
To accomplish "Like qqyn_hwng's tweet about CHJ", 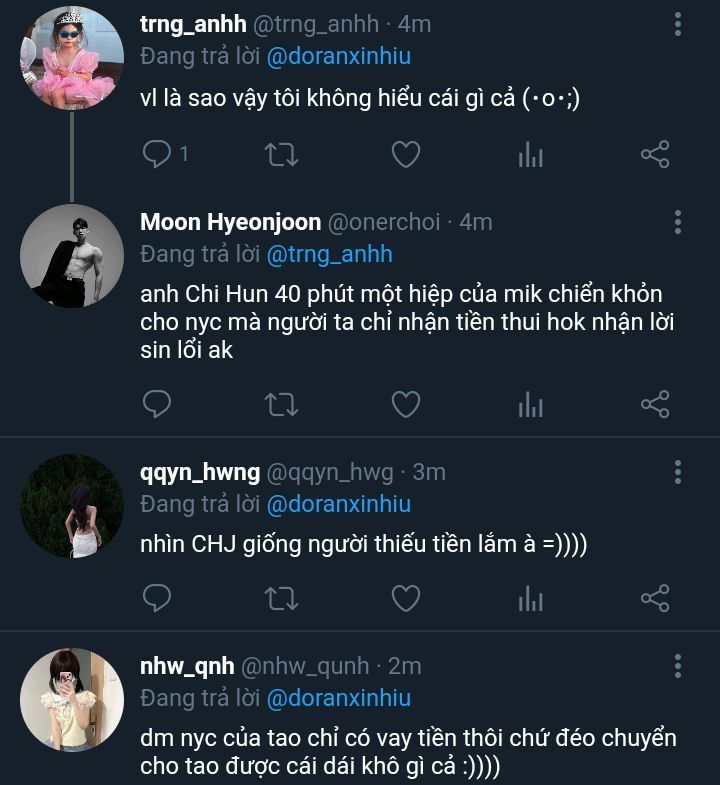I will pos(405,598).
